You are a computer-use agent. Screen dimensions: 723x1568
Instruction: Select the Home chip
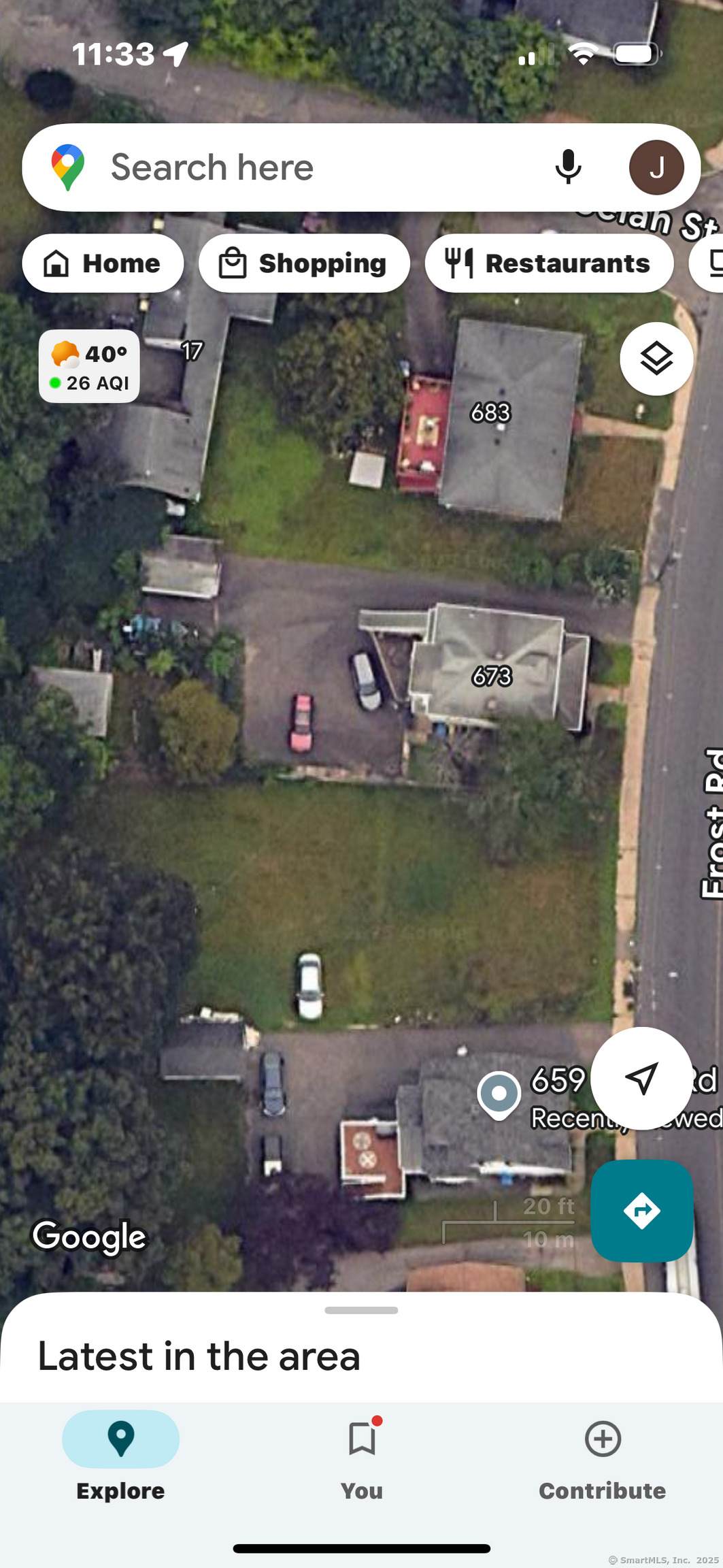coord(103,263)
